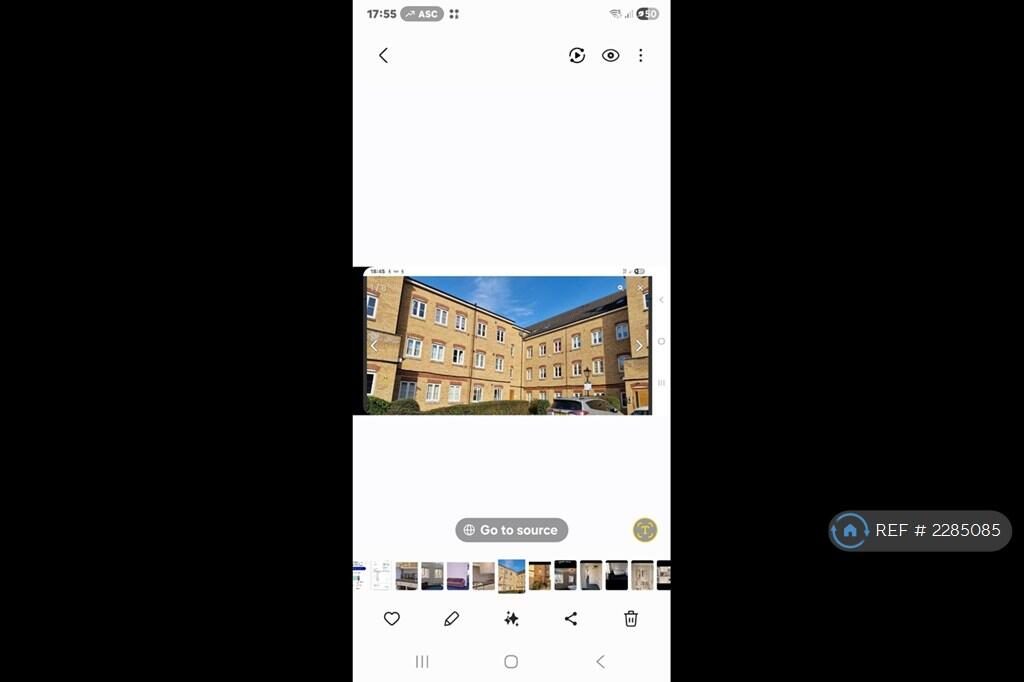Share this photo
The height and width of the screenshot is (682, 1024).
click(x=571, y=619)
